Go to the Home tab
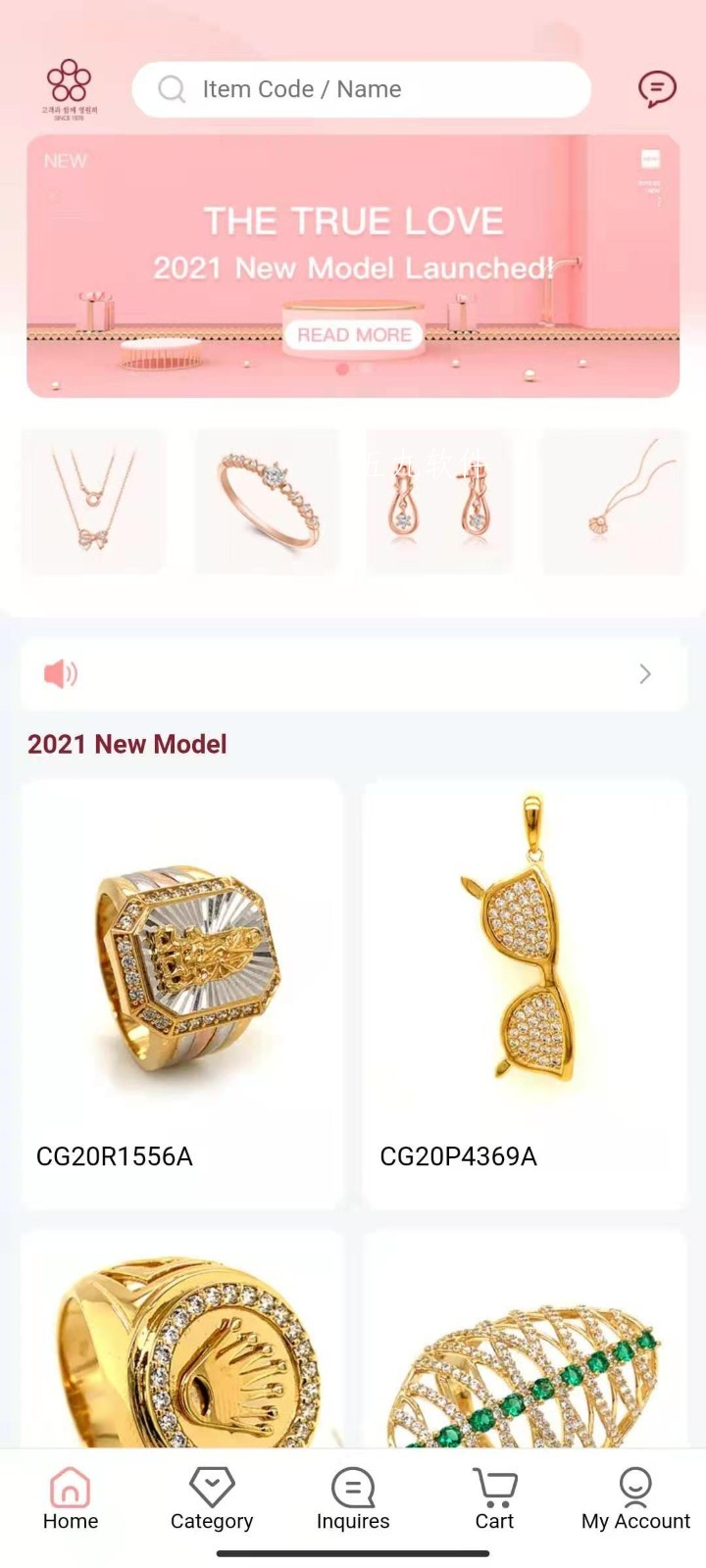 coord(71,1499)
